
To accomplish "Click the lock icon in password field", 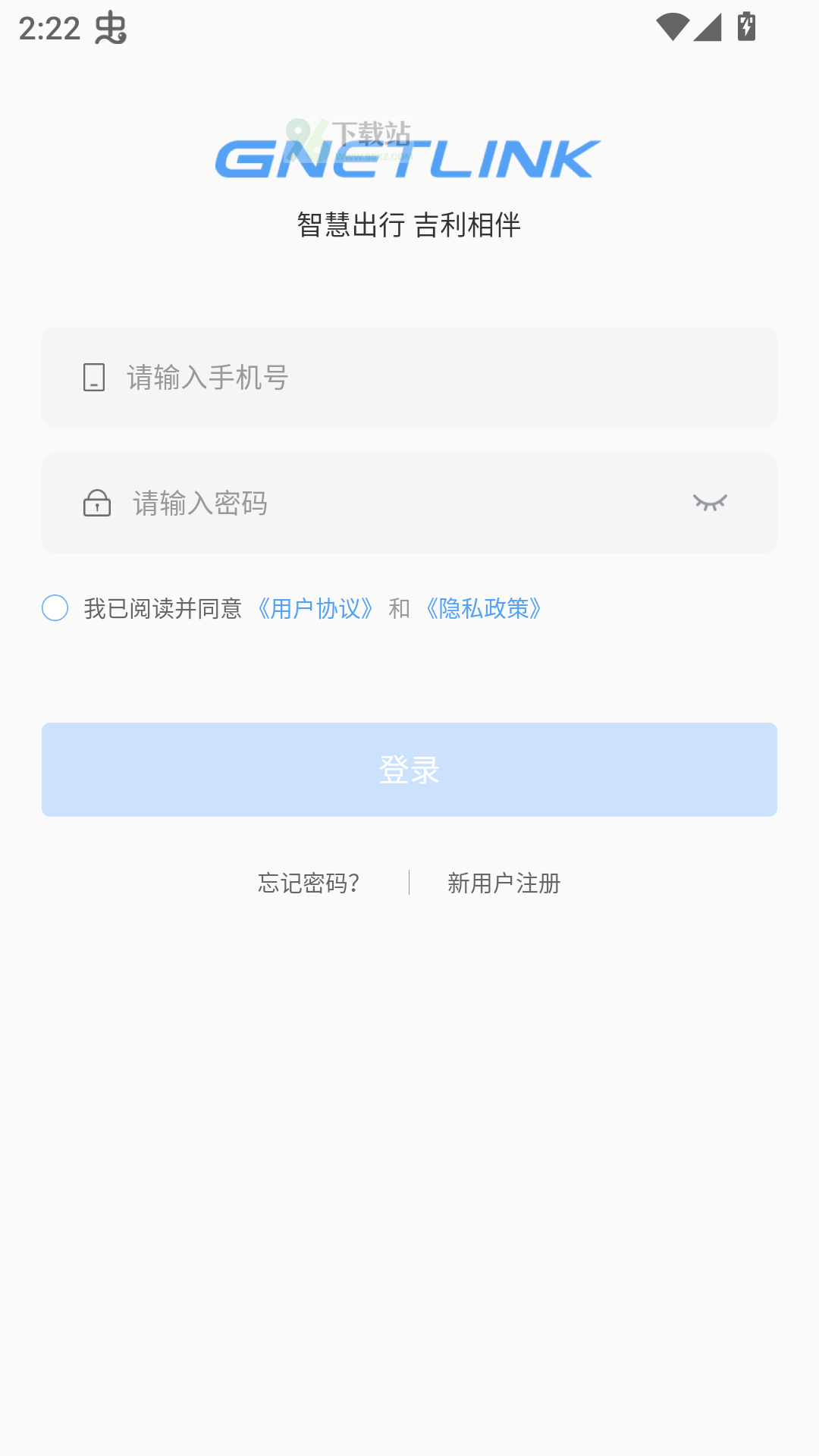I will [x=96, y=503].
